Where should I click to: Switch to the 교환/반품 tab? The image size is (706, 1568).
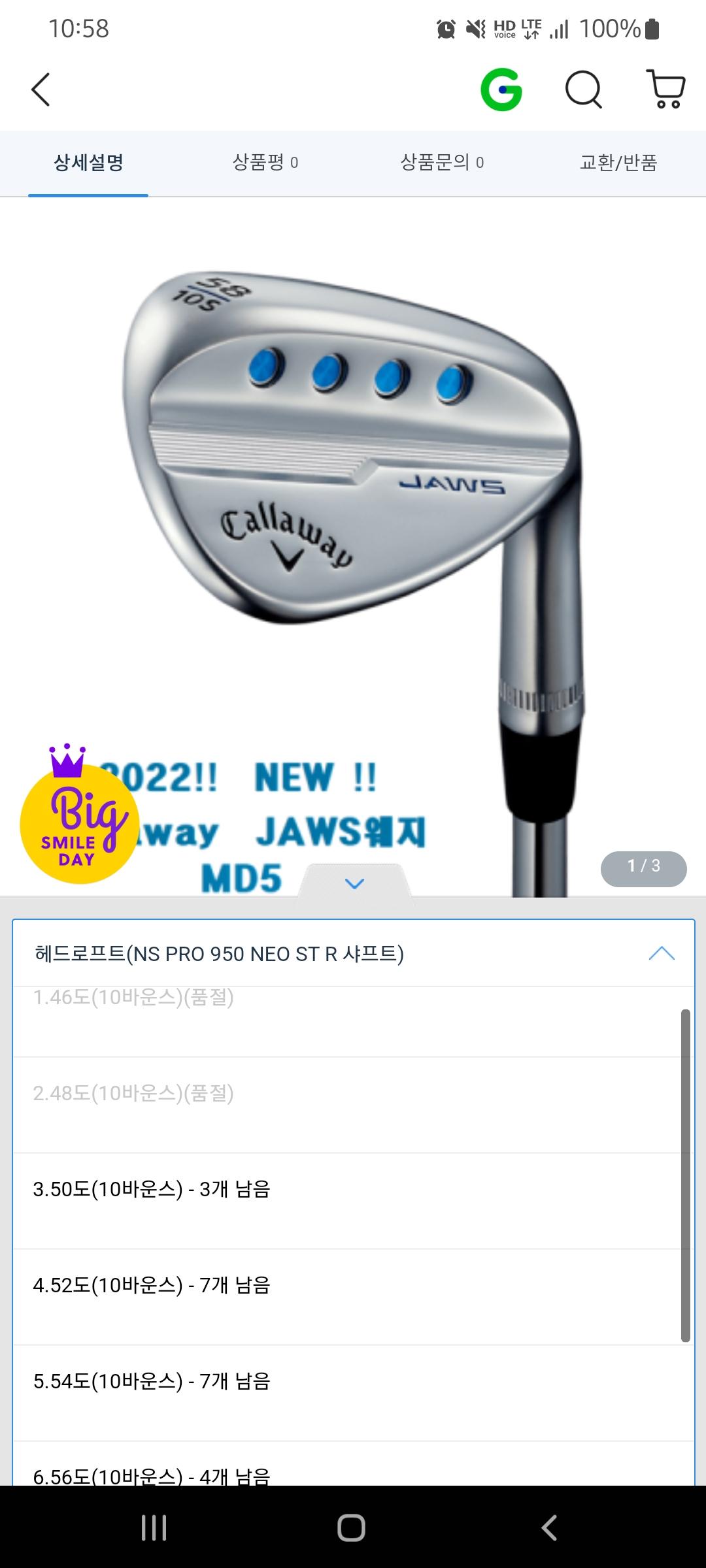(x=618, y=163)
